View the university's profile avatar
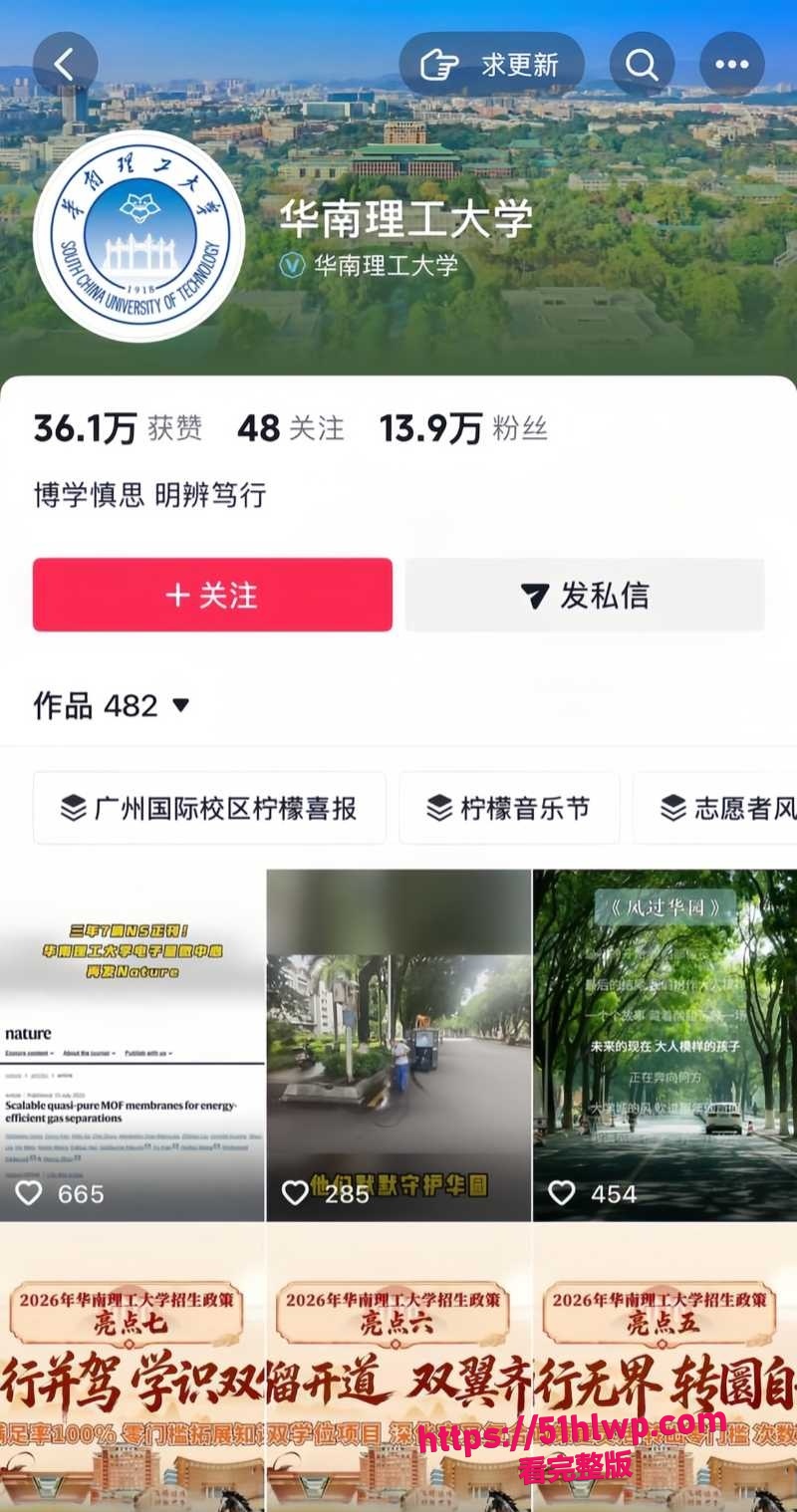 coord(138,236)
